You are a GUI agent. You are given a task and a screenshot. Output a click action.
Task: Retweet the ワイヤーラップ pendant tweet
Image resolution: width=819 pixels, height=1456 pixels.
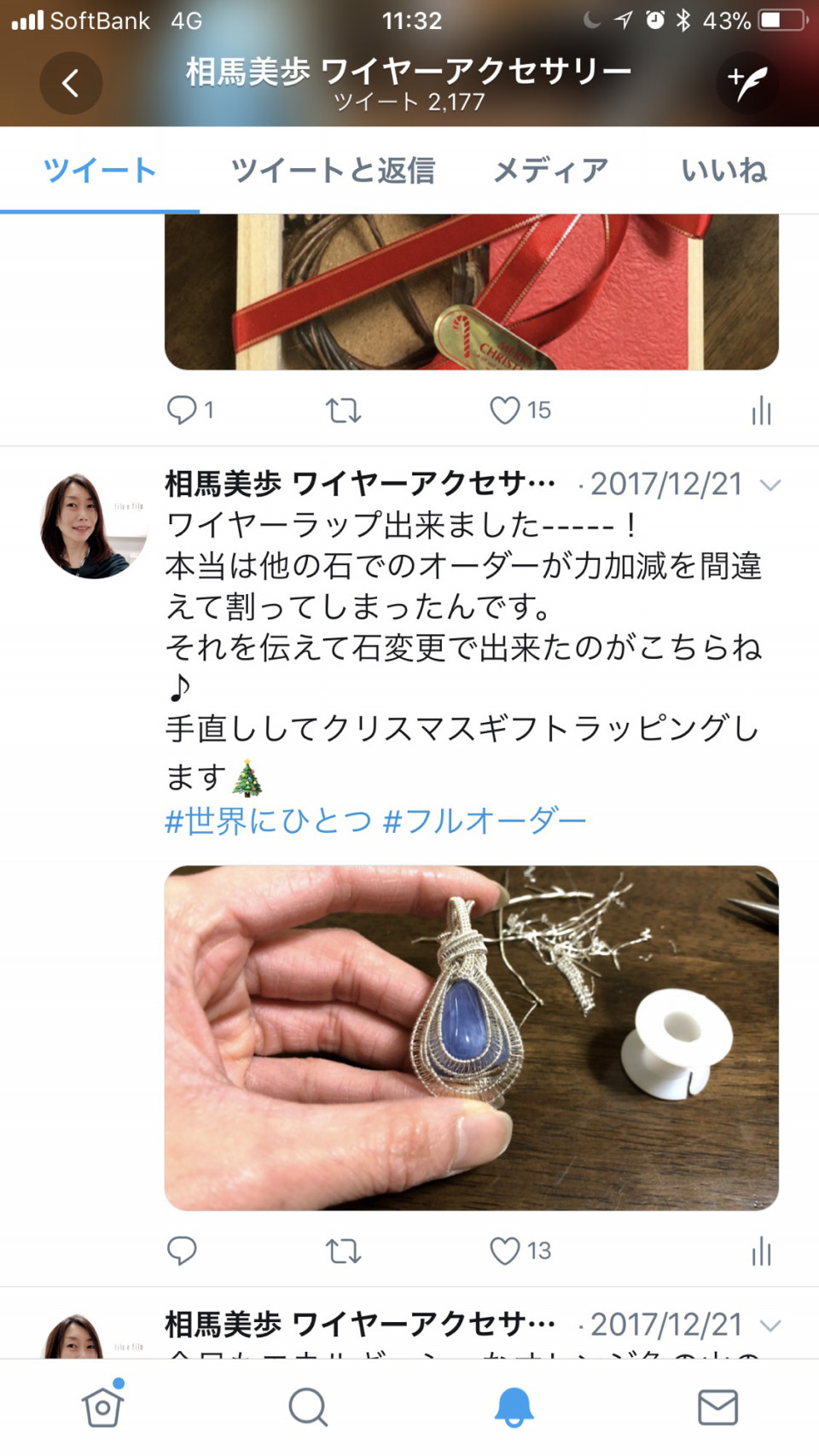coord(343,1251)
